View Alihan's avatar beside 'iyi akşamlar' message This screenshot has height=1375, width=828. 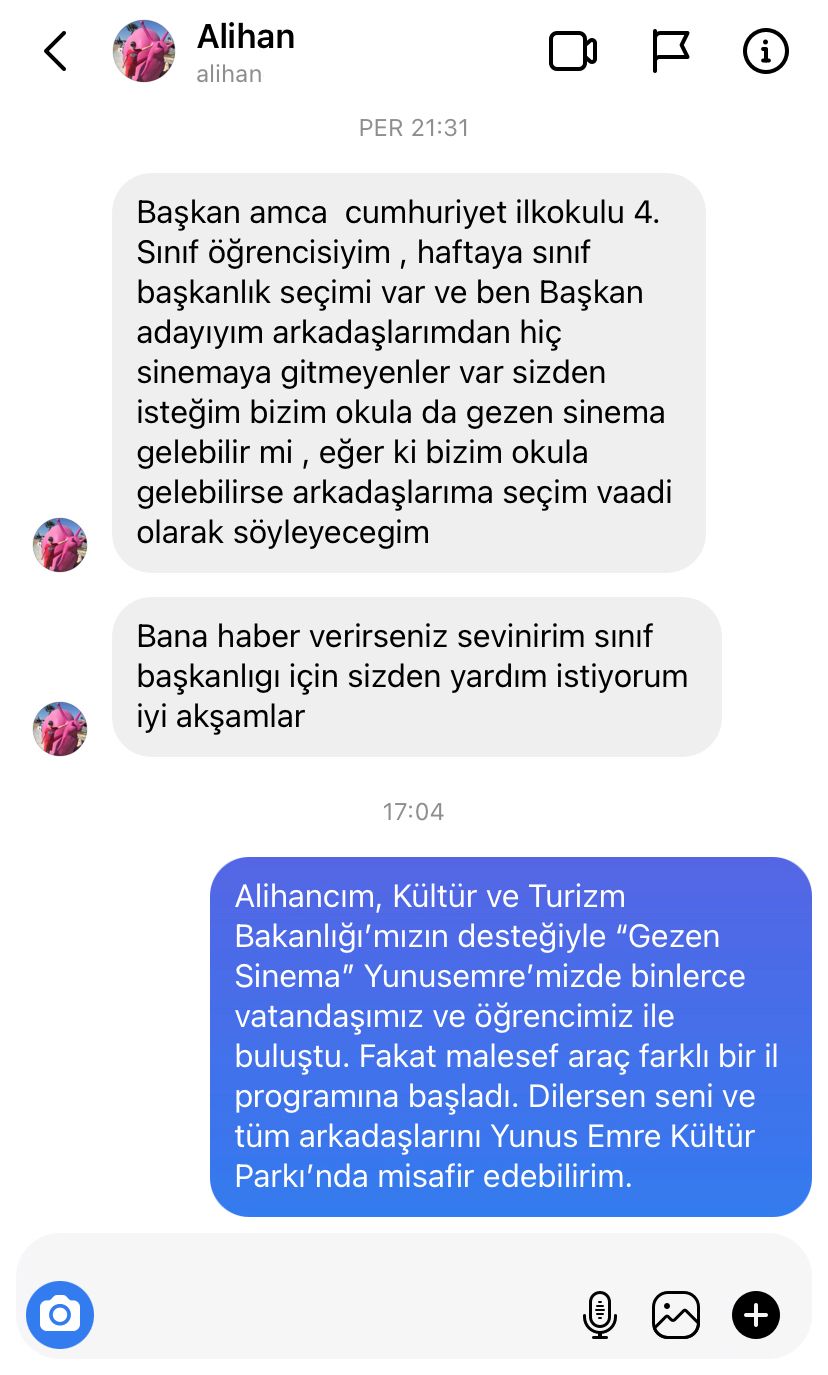[60, 729]
